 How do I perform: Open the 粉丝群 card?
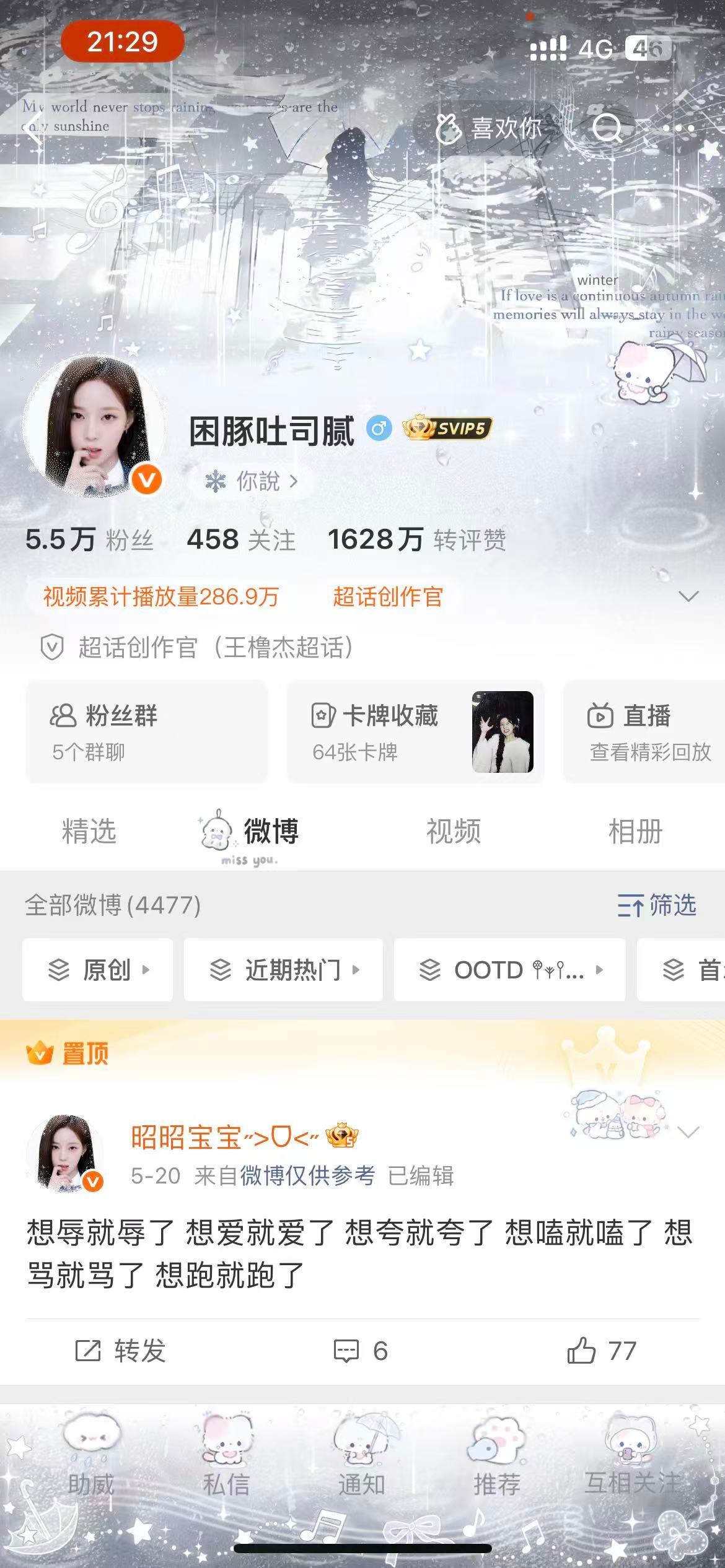146,731
